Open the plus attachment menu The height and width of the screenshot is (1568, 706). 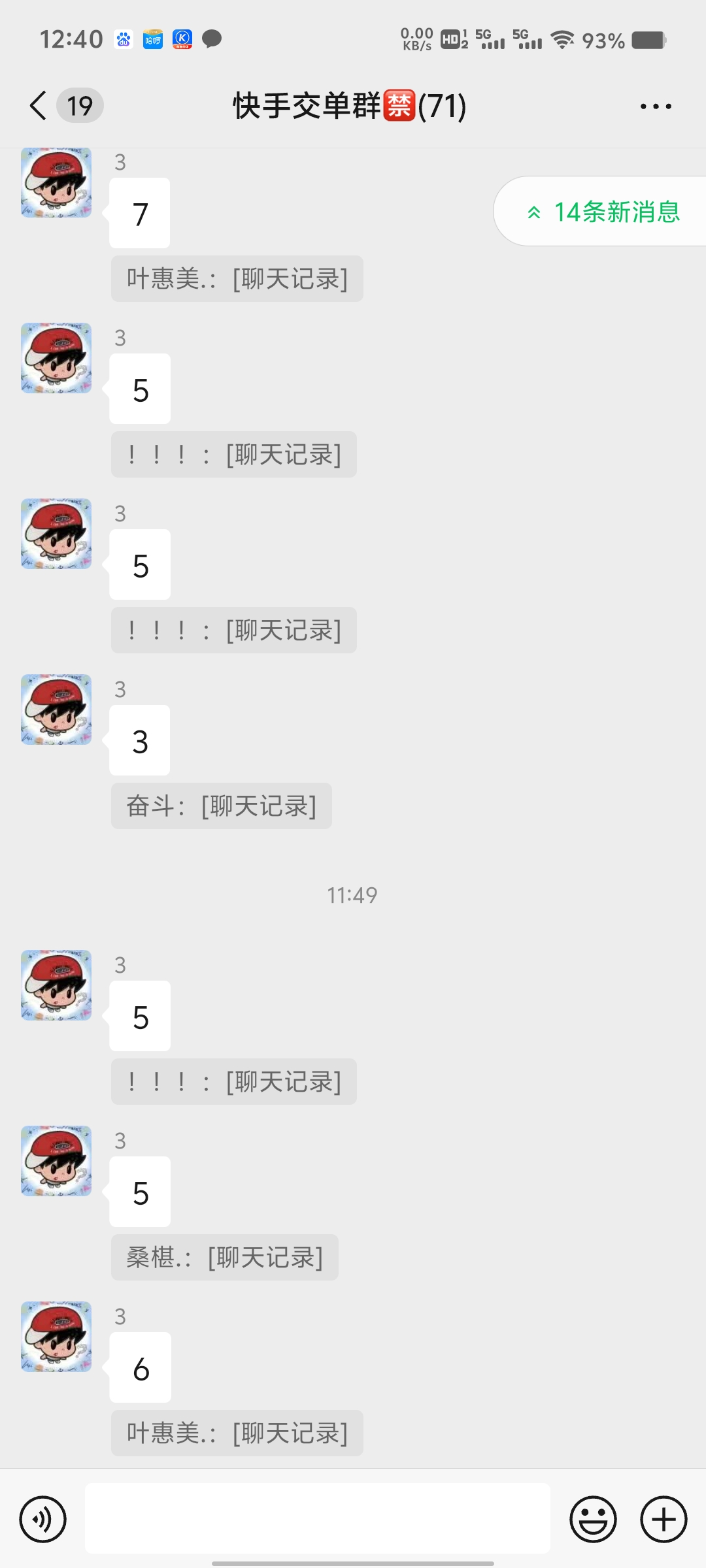[663, 1519]
